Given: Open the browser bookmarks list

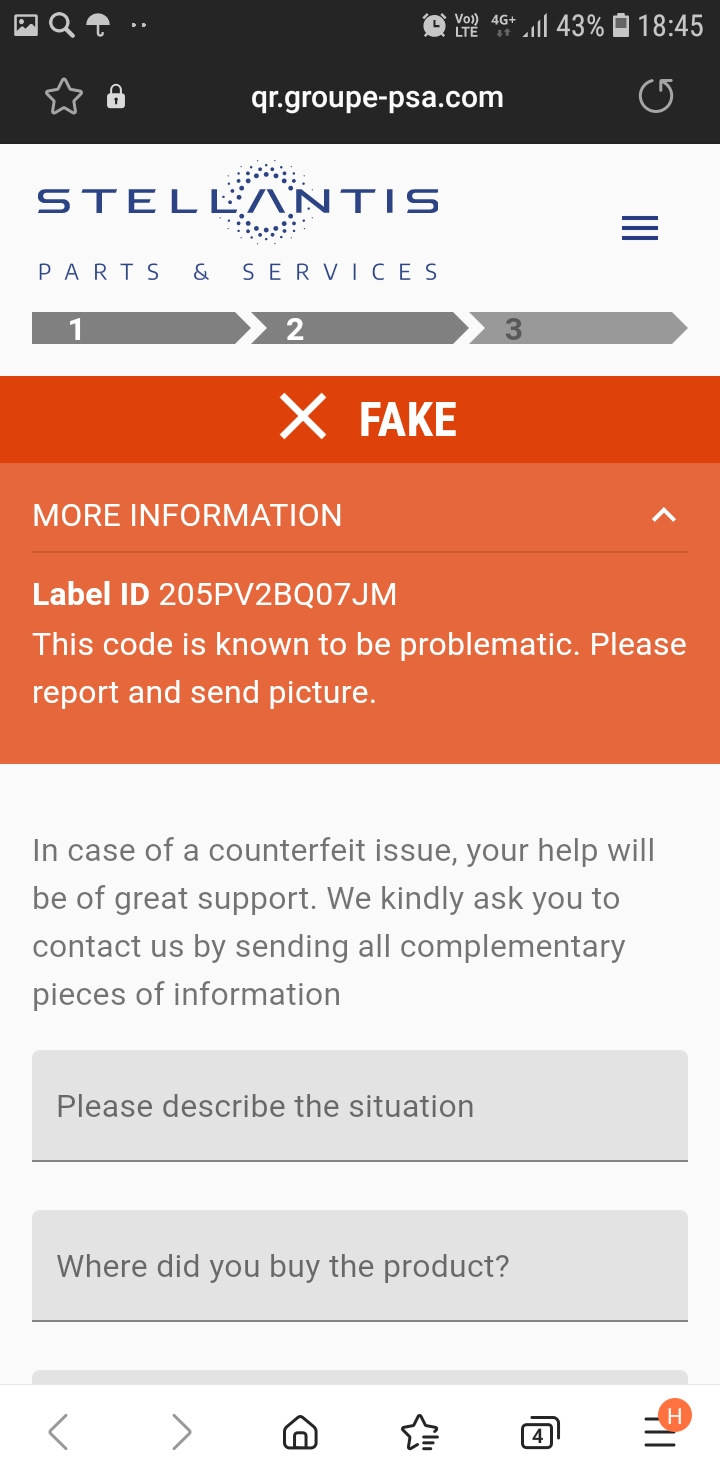Looking at the screenshot, I should [420, 1432].
